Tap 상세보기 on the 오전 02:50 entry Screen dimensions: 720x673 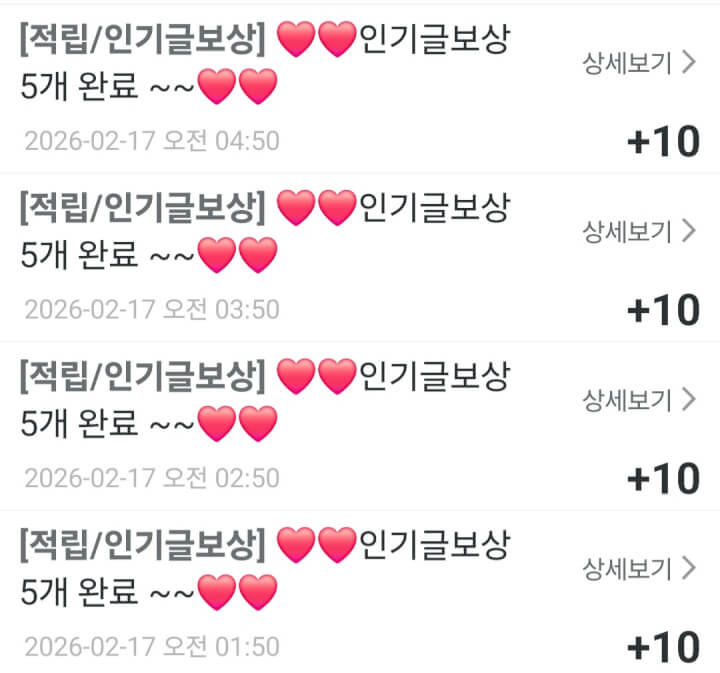(x=638, y=401)
